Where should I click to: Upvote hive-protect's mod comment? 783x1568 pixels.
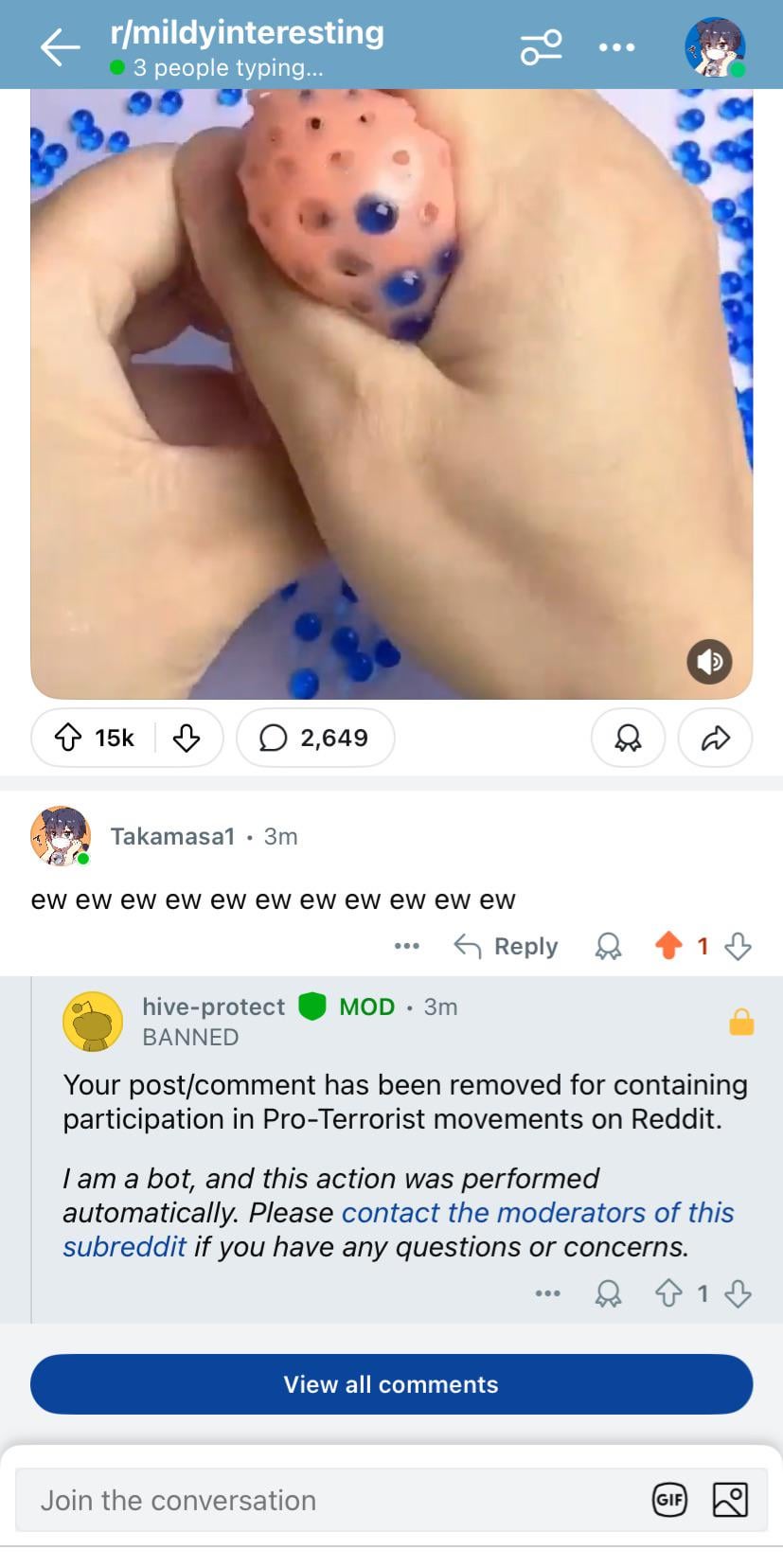(668, 1293)
